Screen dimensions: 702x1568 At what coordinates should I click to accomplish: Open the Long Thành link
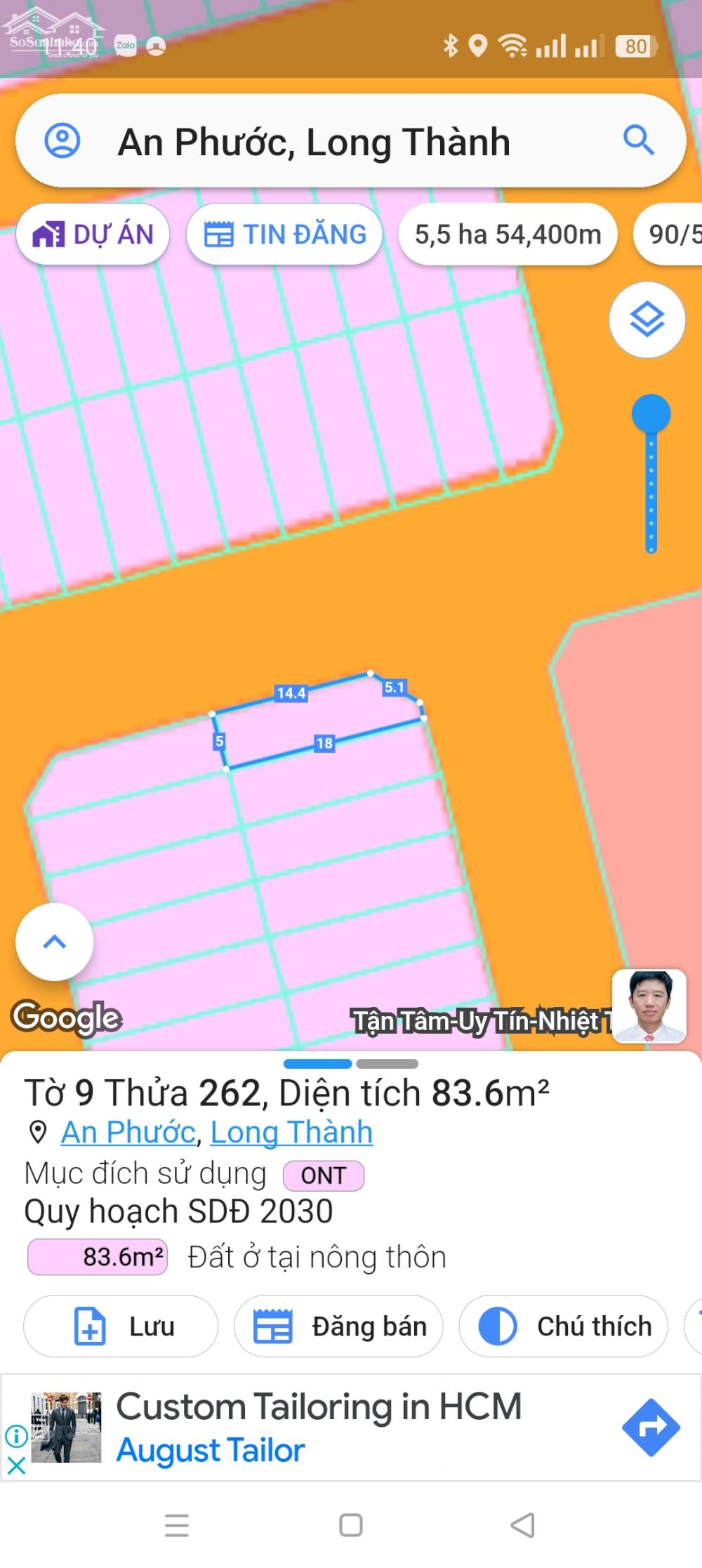[x=292, y=1131]
